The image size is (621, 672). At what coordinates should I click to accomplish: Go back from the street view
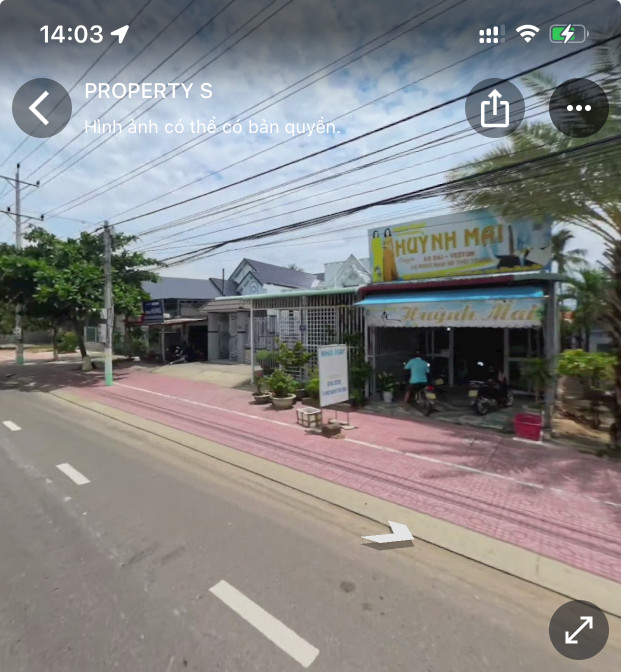tap(41, 108)
